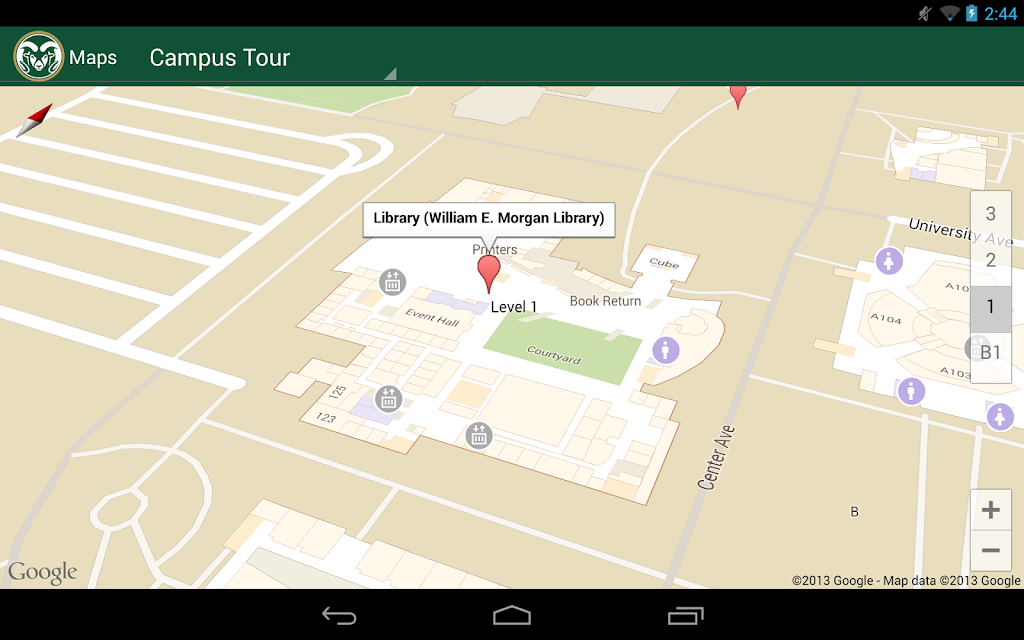Switch to floor level 3
The image size is (1024, 640).
pos(990,214)
